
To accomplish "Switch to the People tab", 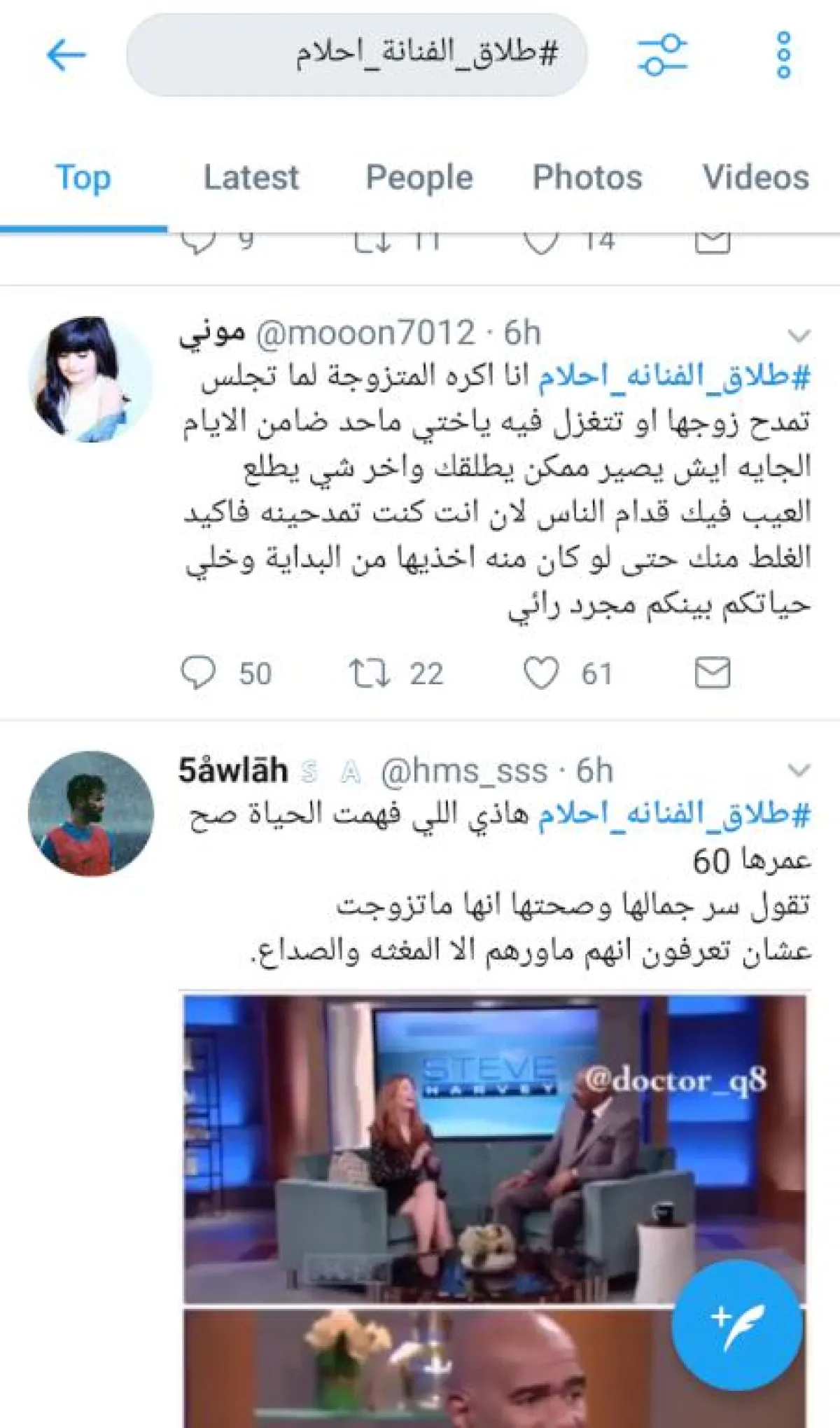I will pyautogui.click(x=419, y=178).
